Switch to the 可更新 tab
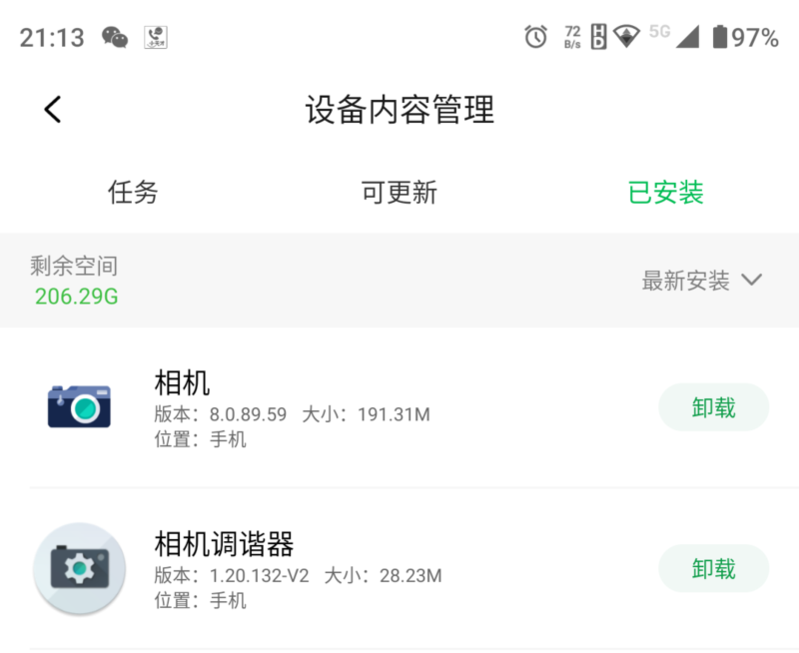The height and width of the screenshot is (653, 799). pos(399,192)
